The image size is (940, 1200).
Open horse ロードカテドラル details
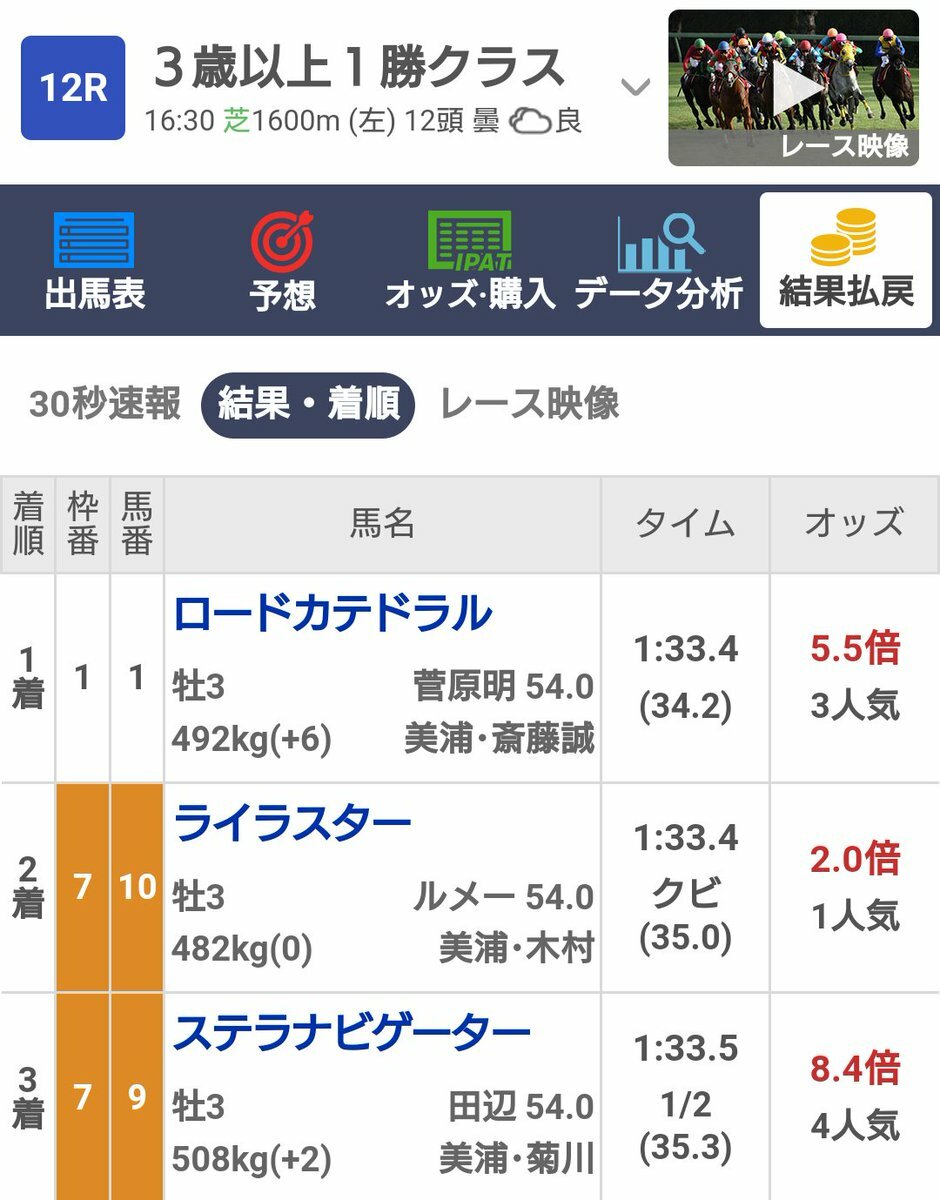333,613
